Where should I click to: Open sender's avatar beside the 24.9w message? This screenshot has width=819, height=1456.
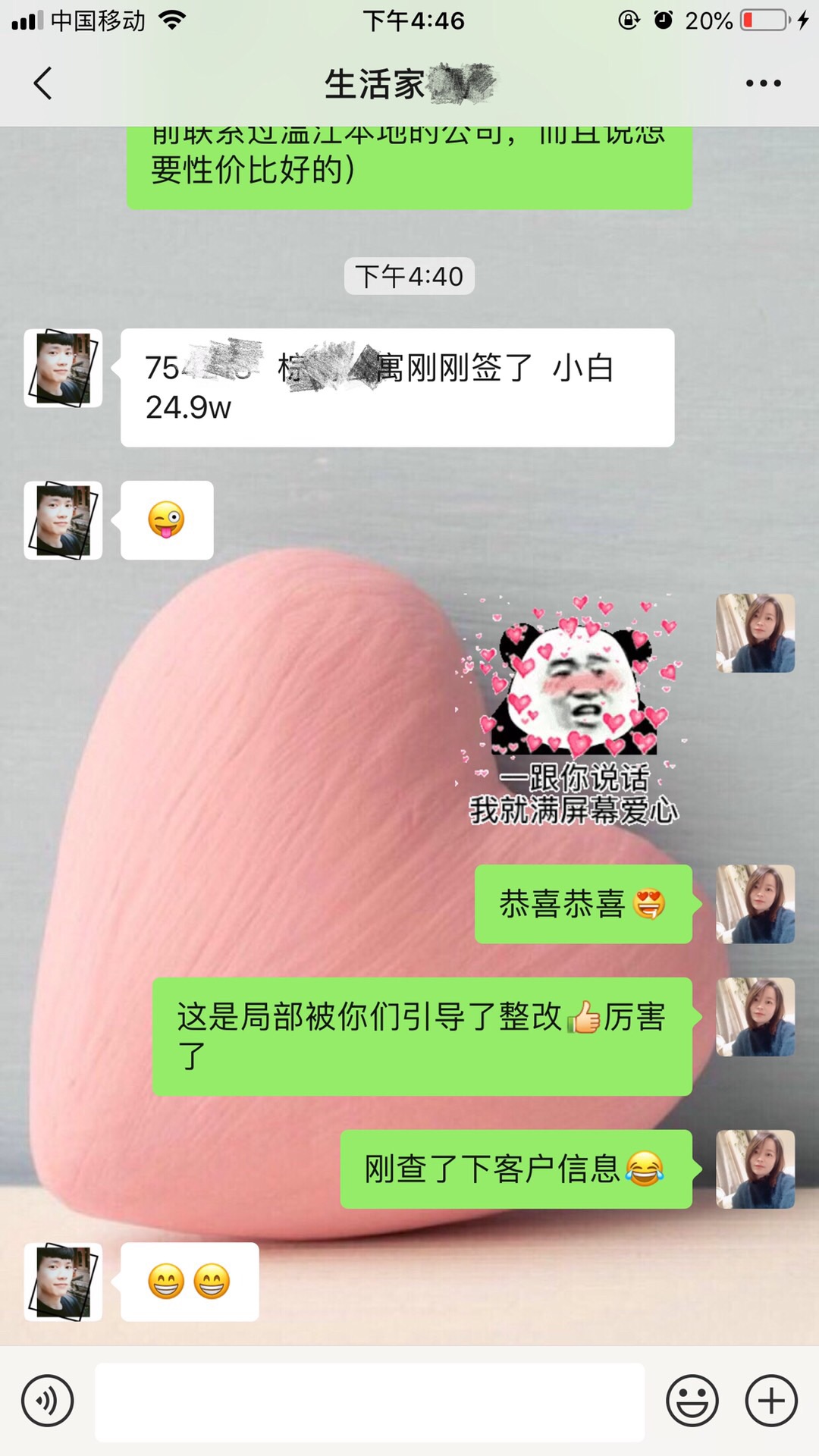point(63,369)
